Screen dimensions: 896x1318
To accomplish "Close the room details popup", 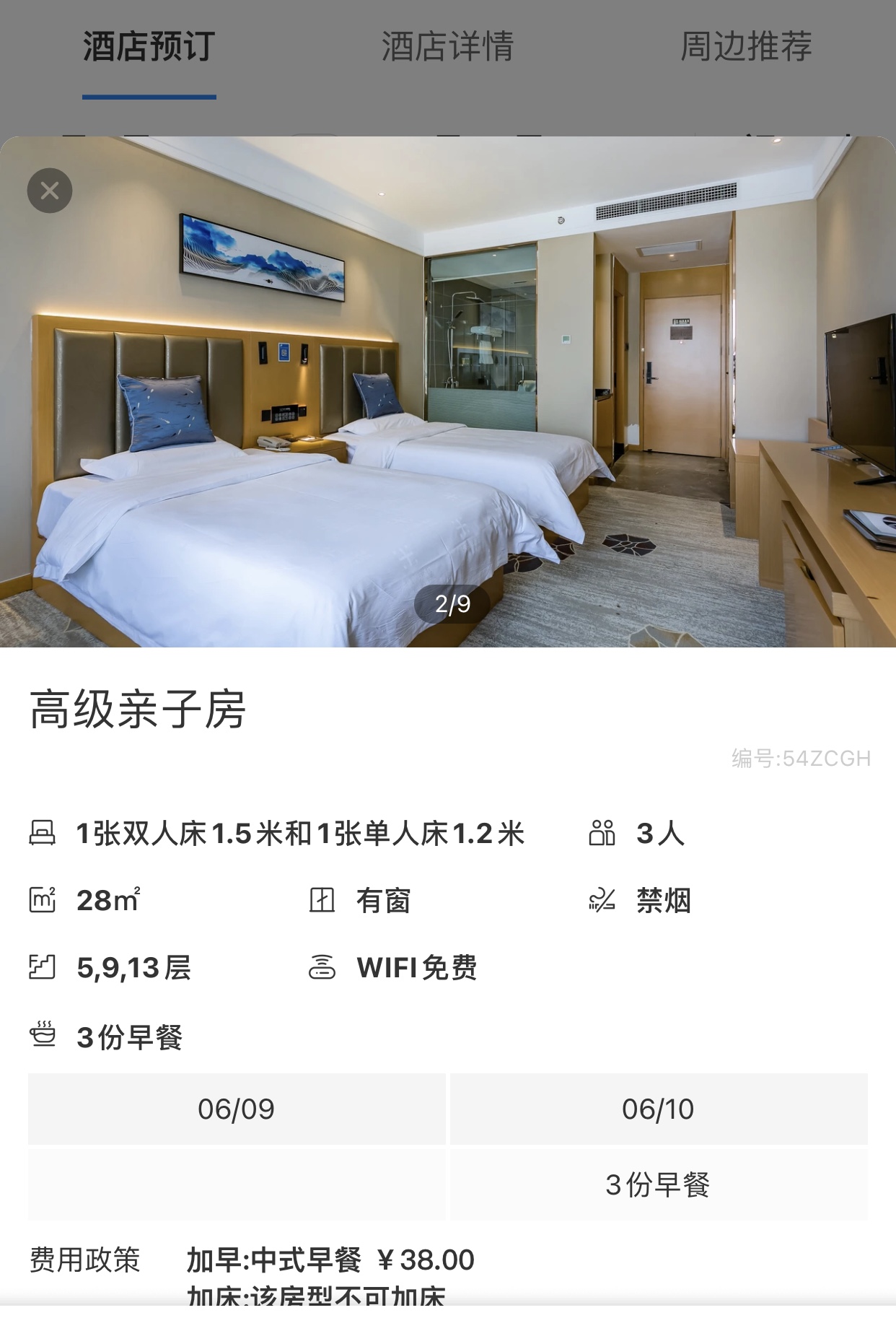I will coord(50,191).
